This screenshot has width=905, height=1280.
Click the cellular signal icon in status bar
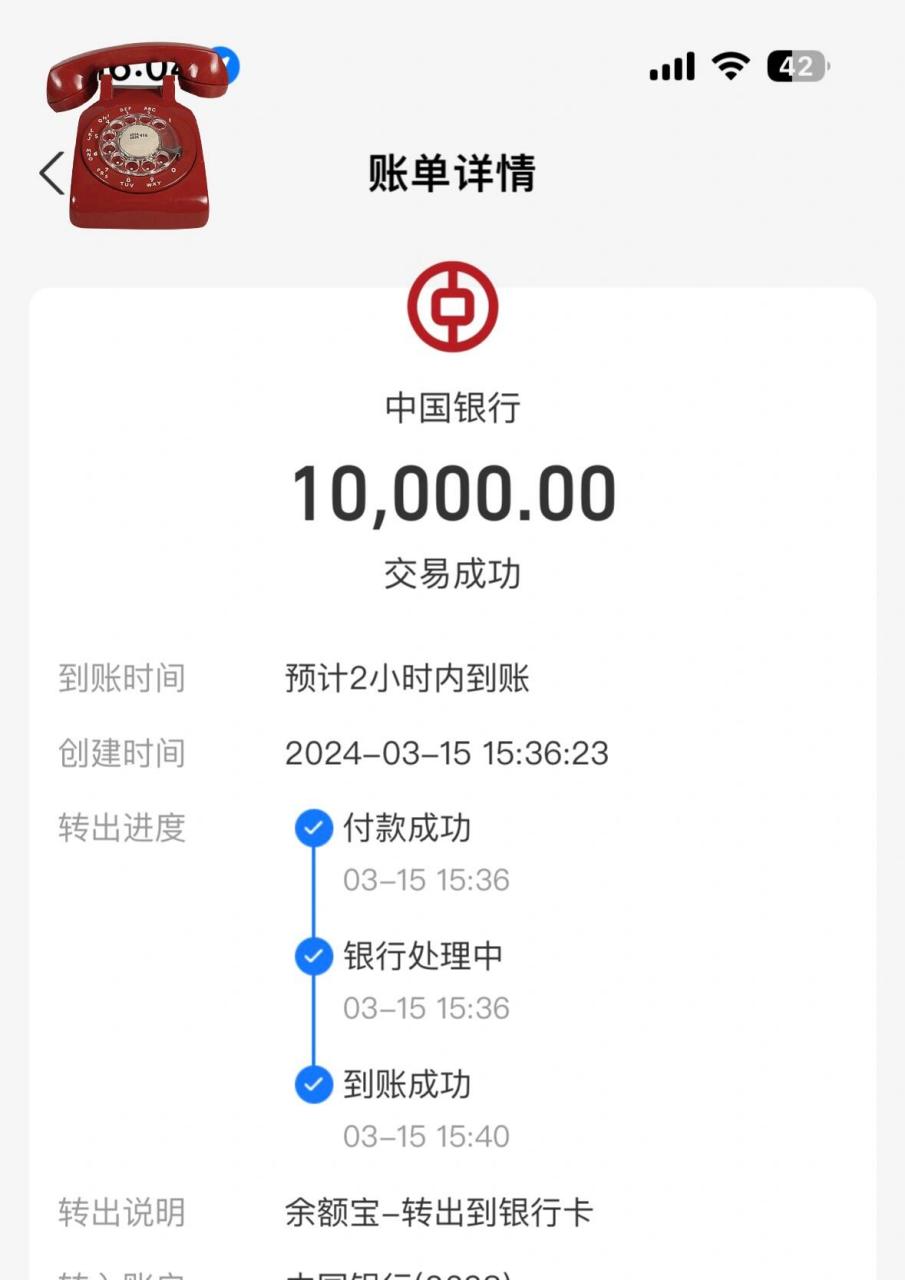pos(671,66)
